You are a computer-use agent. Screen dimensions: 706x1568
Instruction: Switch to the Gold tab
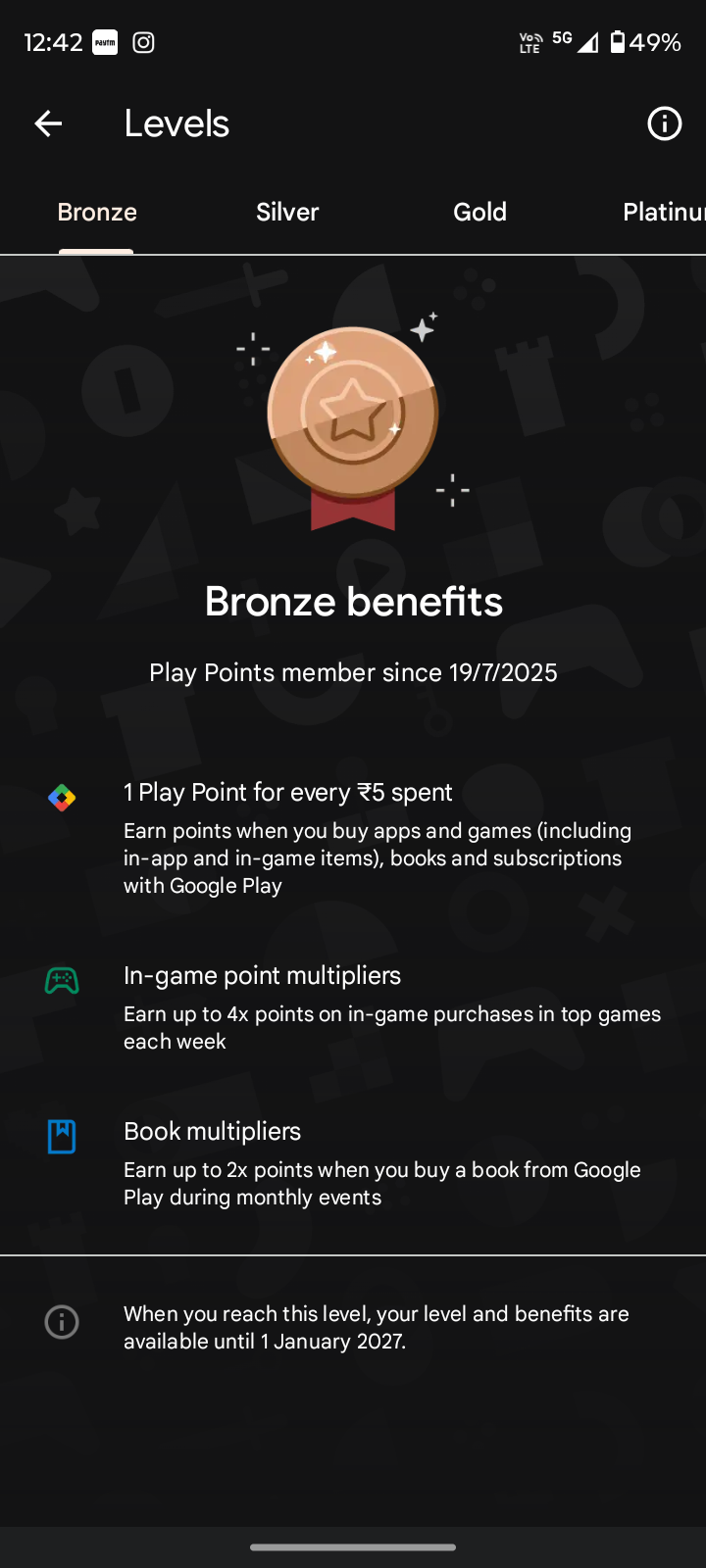click(x=479, y=212)
